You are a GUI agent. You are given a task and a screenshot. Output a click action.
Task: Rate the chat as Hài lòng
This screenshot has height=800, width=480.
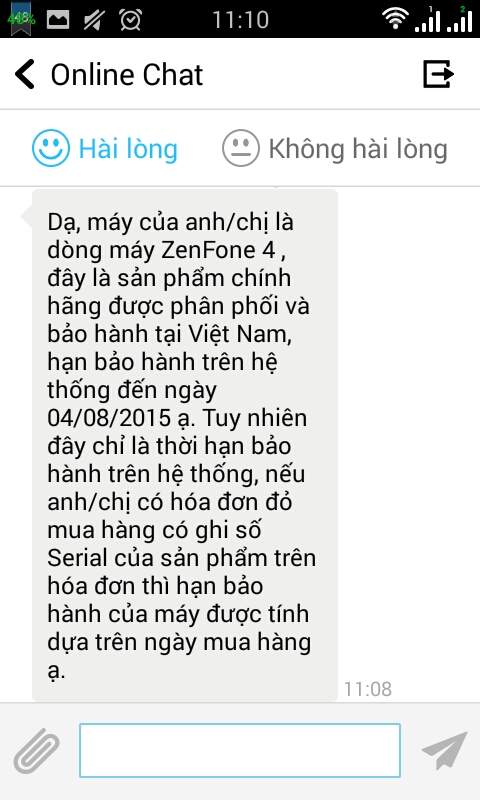click(105, 148)
